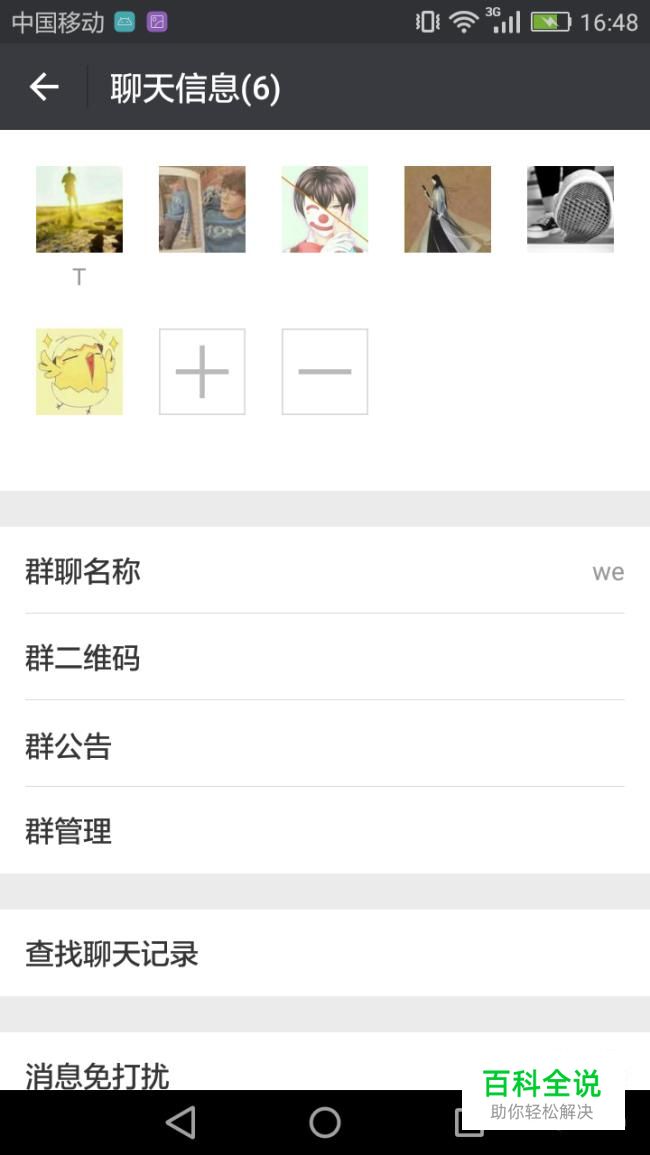Remove a member with the minus button

[324, 371]
